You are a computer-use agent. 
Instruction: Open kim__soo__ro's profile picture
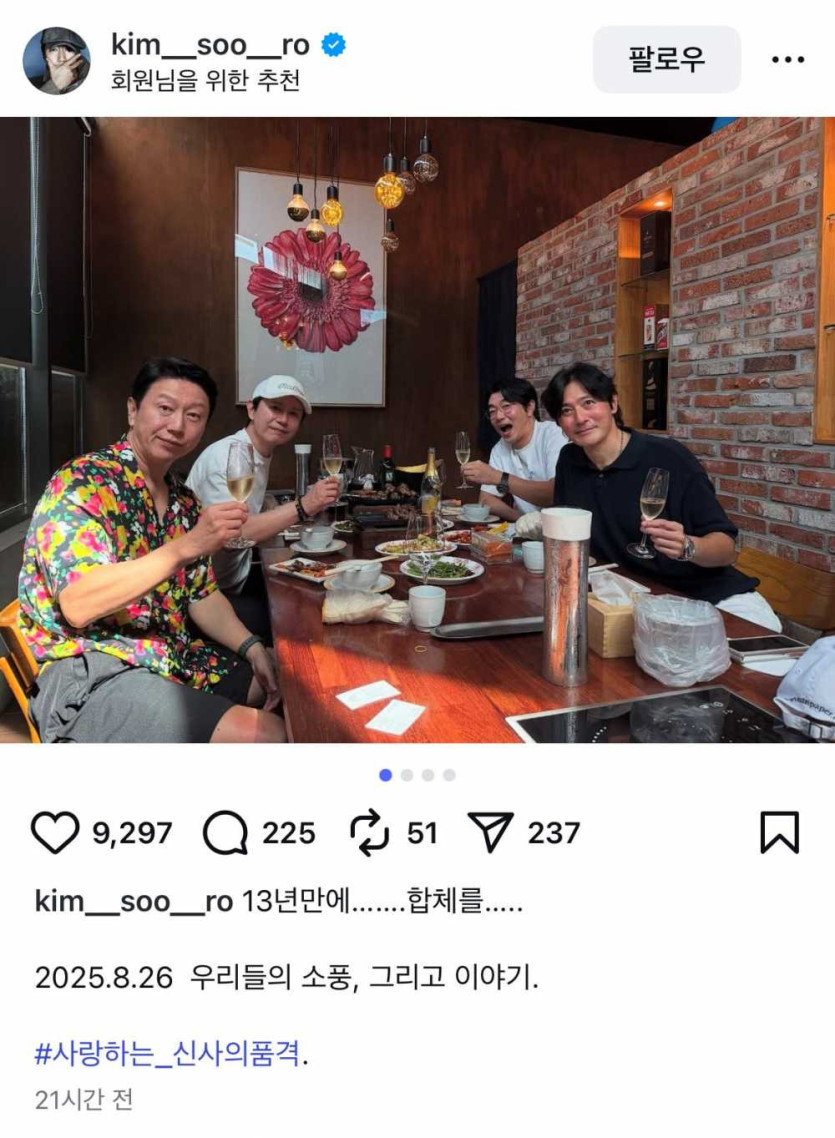(56, 60)
